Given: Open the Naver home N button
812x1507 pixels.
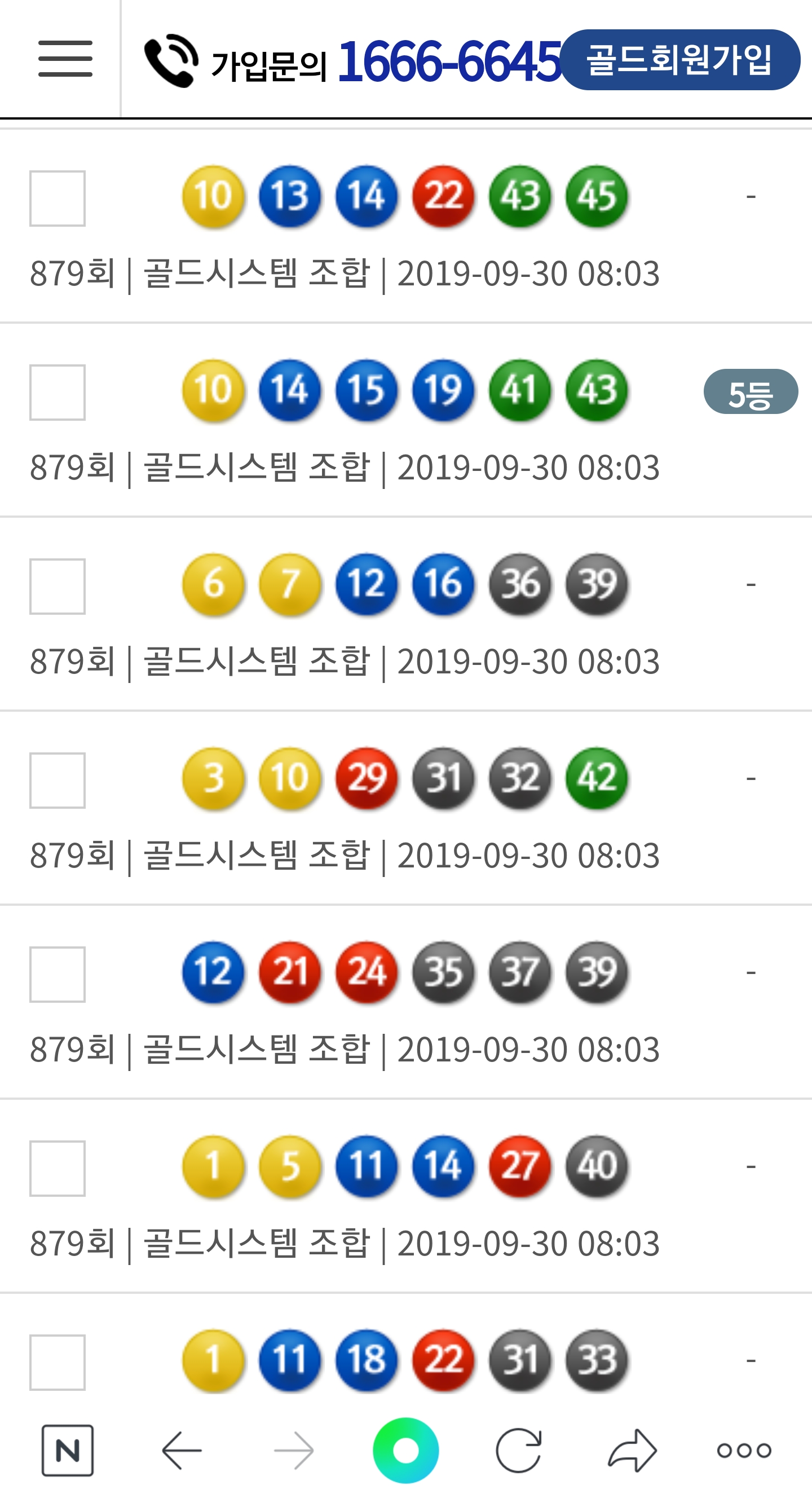Looking at the screenshot, I should (67, 1450).
